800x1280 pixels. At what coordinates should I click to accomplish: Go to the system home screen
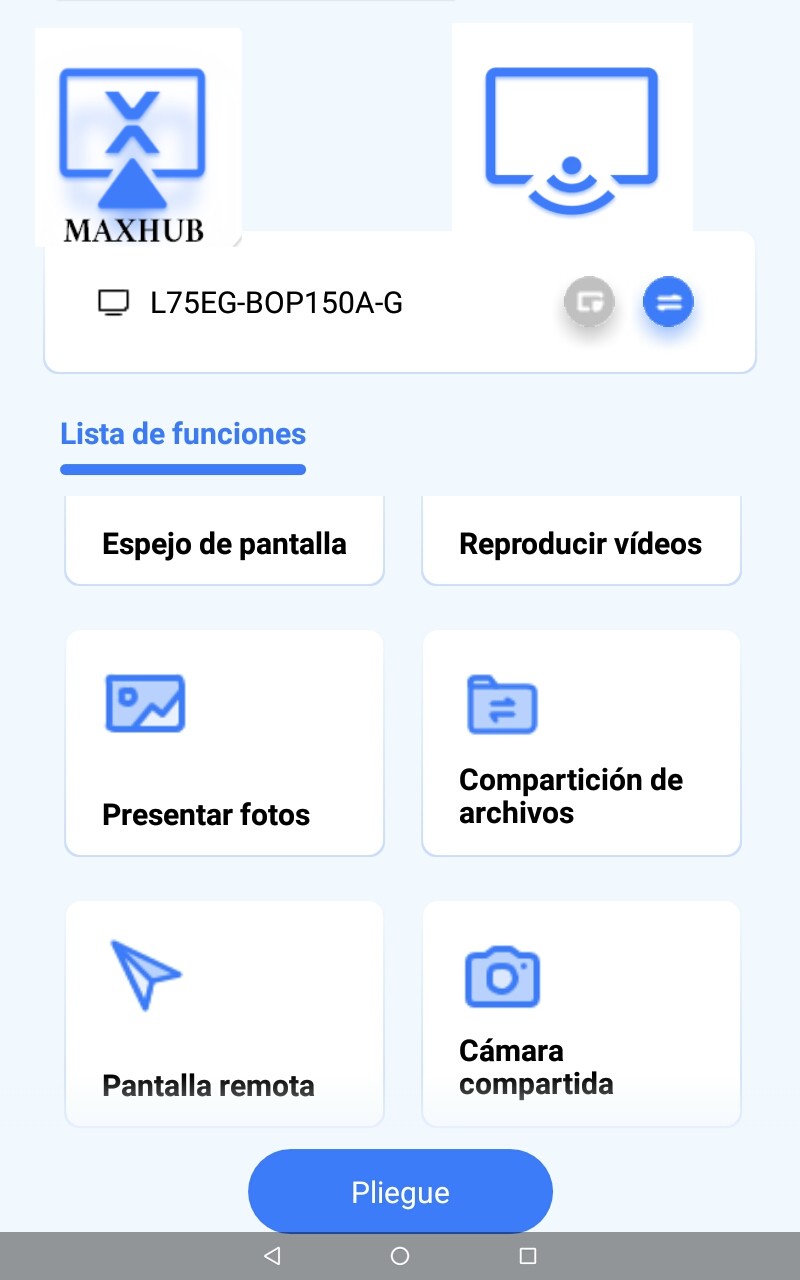coord(400,1256)
